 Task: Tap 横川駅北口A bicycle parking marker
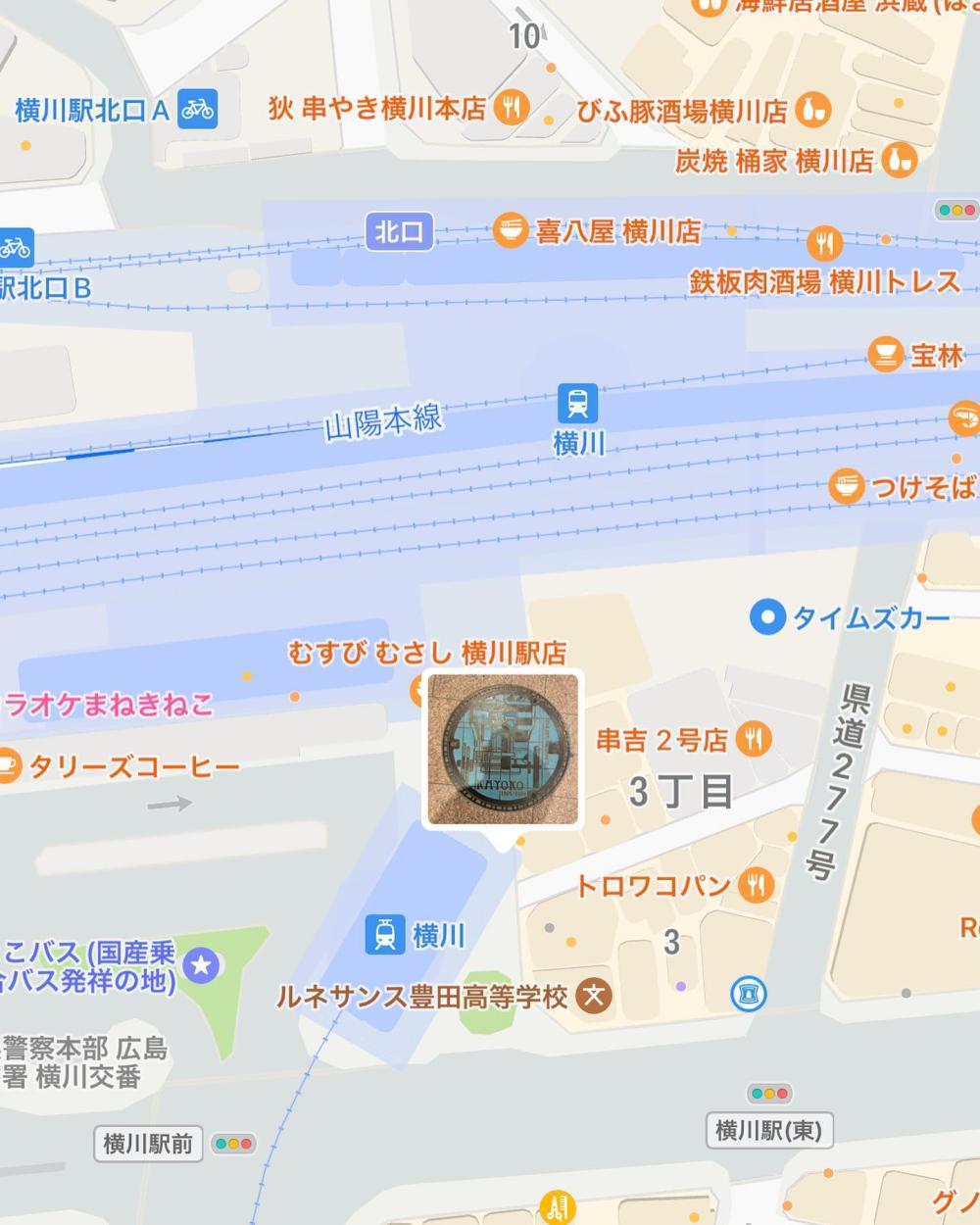click(x=198, y=109)
